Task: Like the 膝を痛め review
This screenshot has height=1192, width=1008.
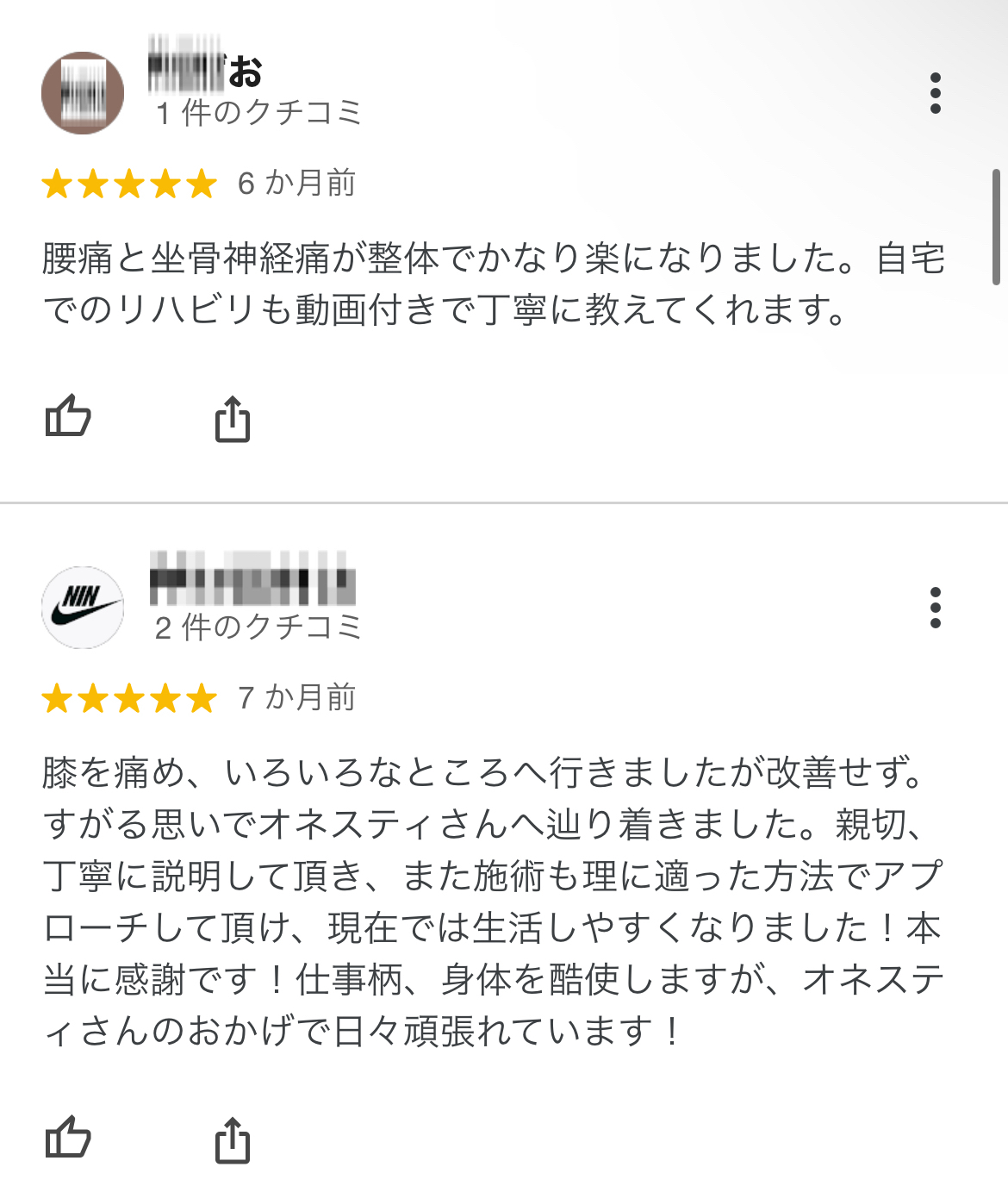Action: click(x=68, y=1136)
